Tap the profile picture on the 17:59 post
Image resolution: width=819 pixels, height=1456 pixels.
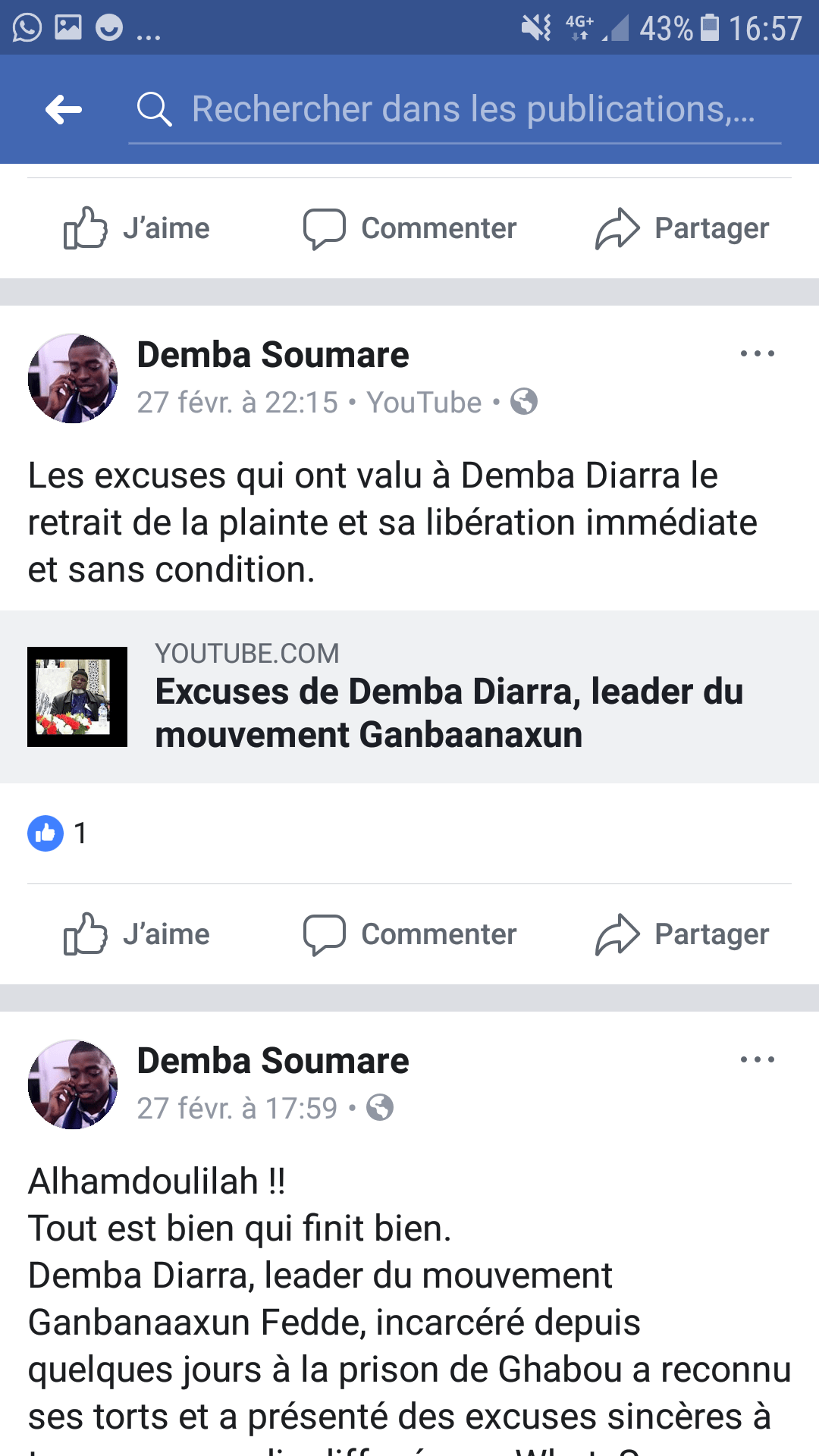pos(73,1084)
